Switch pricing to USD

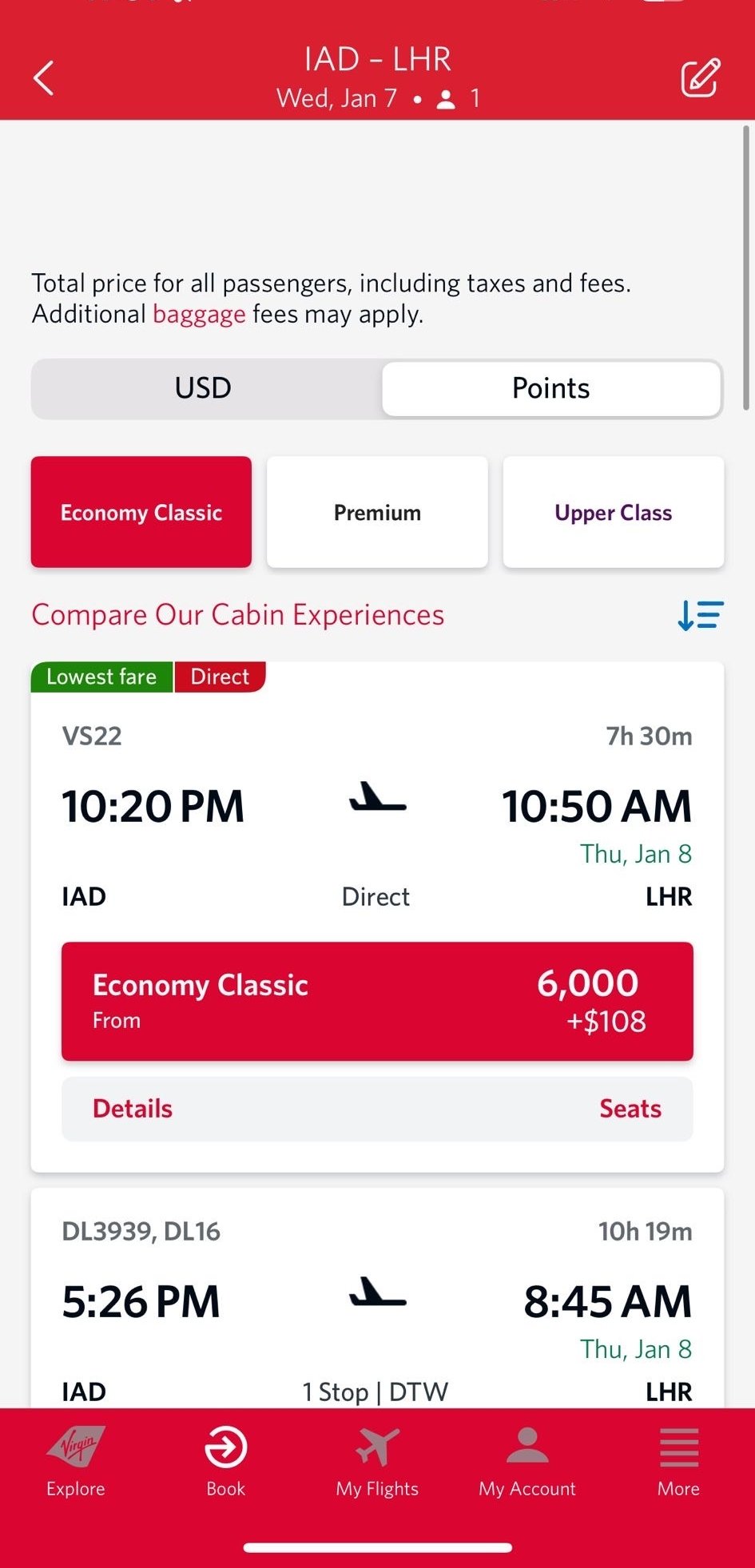[204, 388]
